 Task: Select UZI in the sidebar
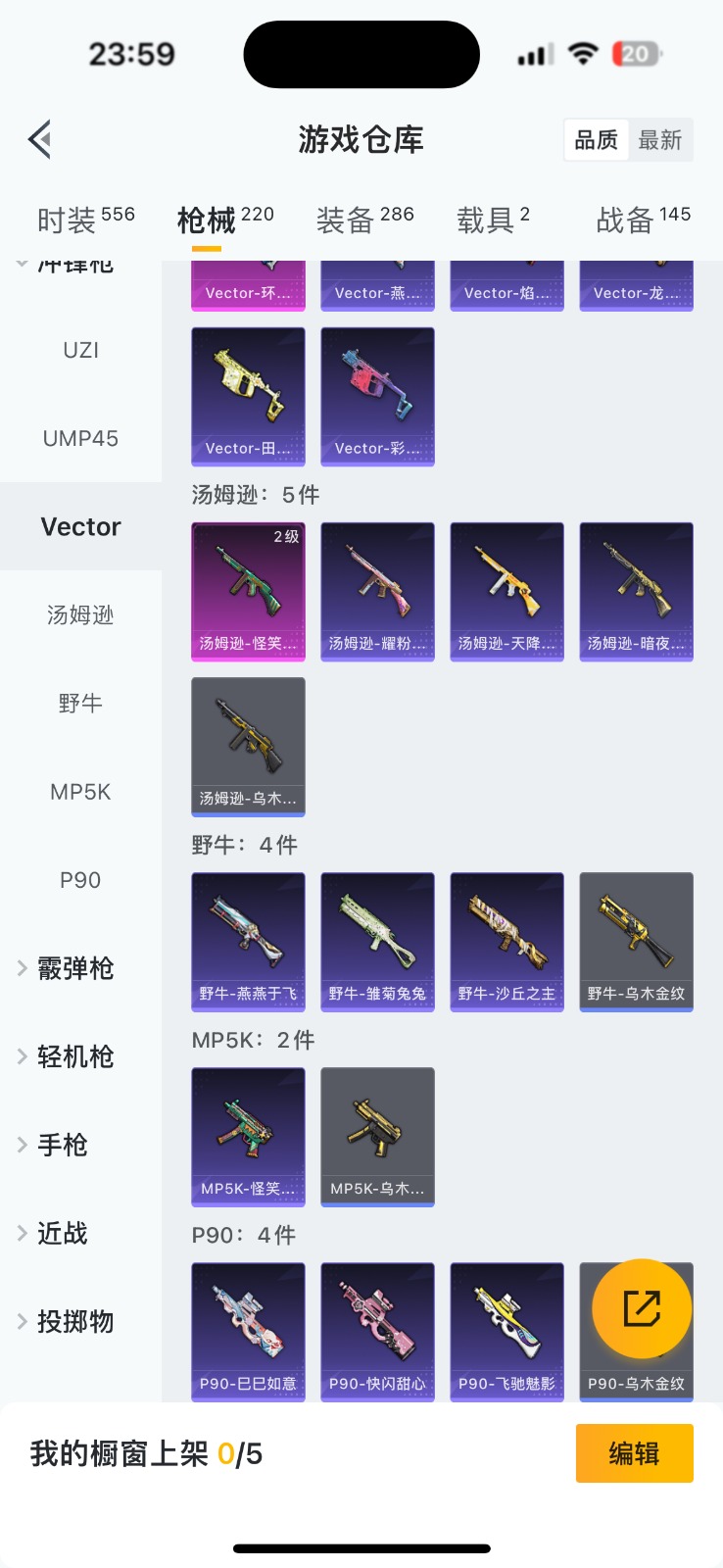tap(80, 350)
